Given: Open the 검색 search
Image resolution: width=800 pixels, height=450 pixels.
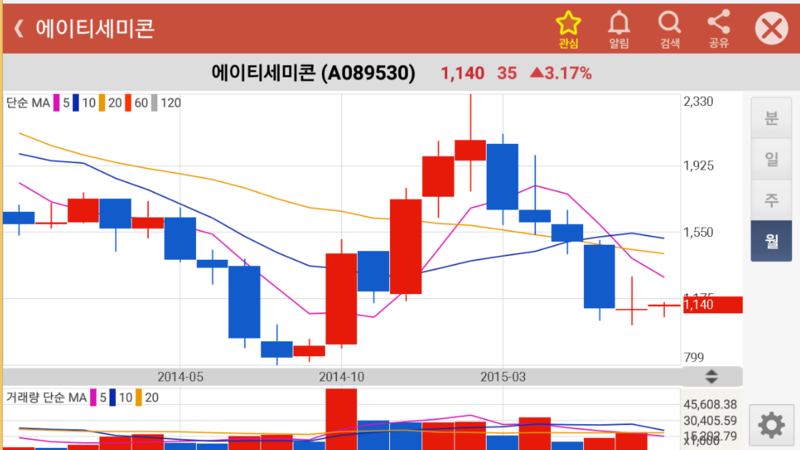Looking at the screenshot, I should coord(669,28).
